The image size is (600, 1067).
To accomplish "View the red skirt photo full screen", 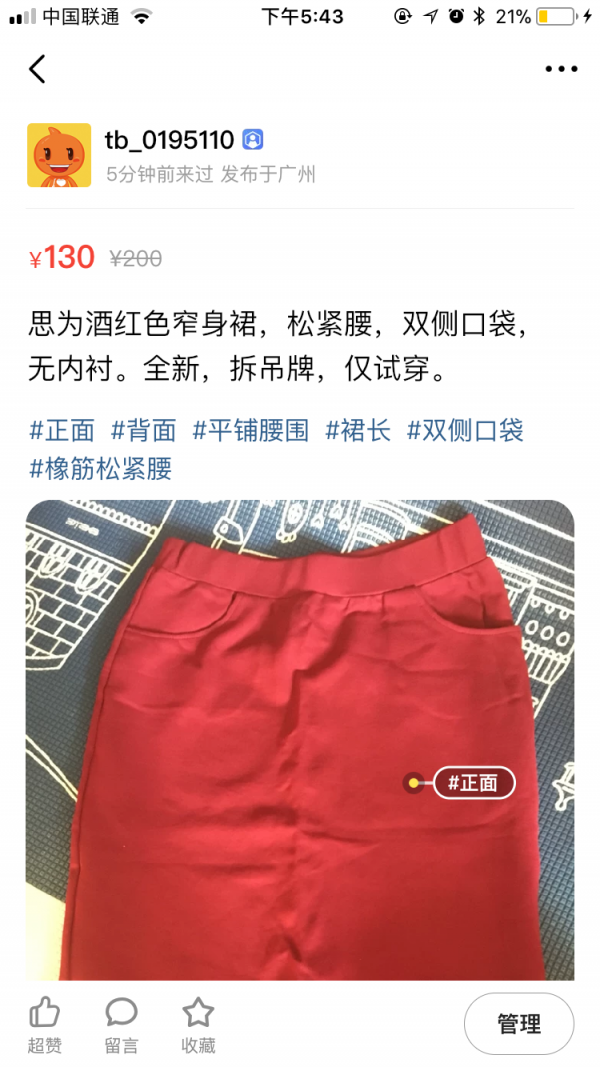I will coord(300,740).
